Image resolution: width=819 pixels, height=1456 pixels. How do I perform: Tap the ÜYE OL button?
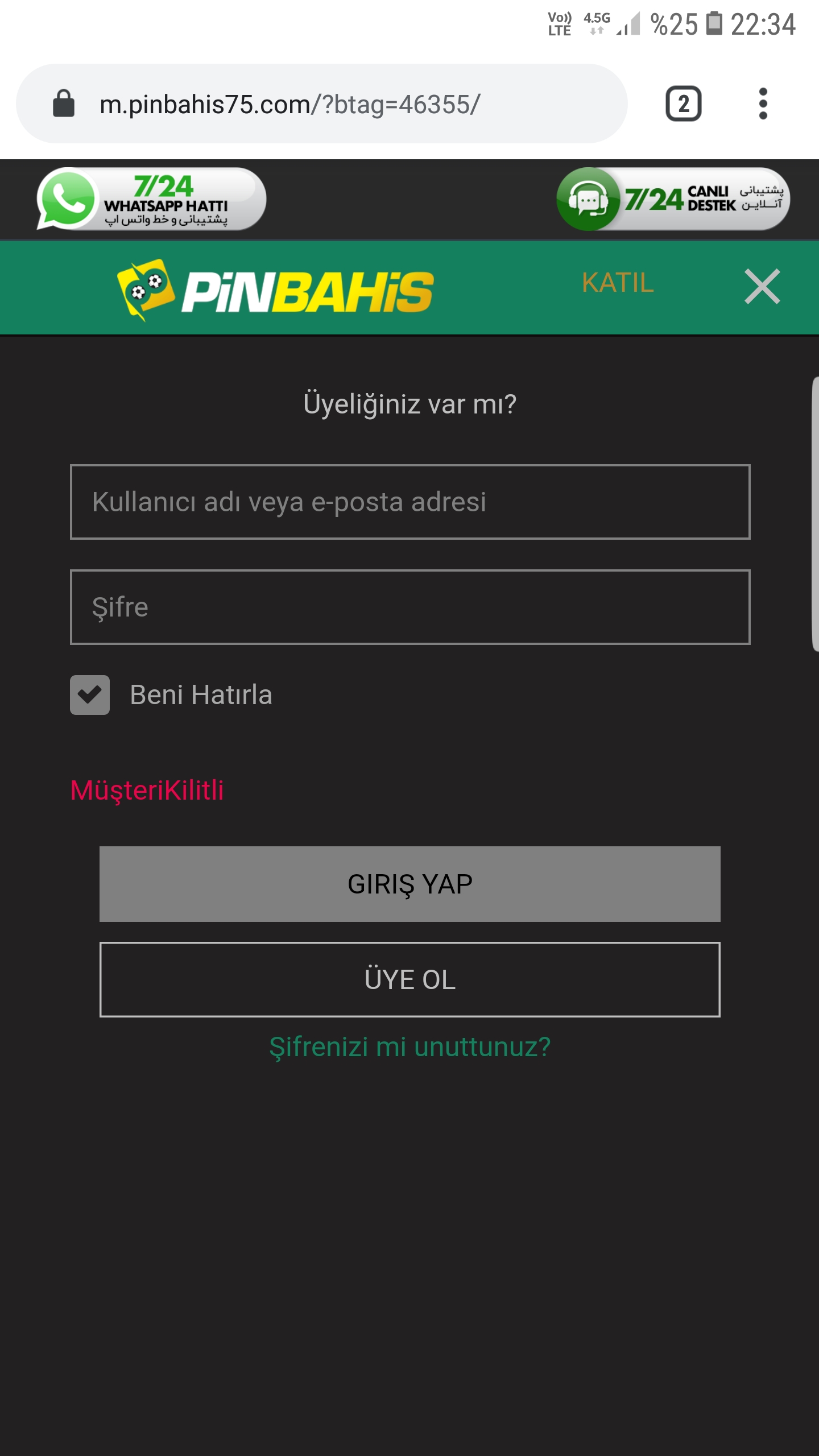coord(410,979)
